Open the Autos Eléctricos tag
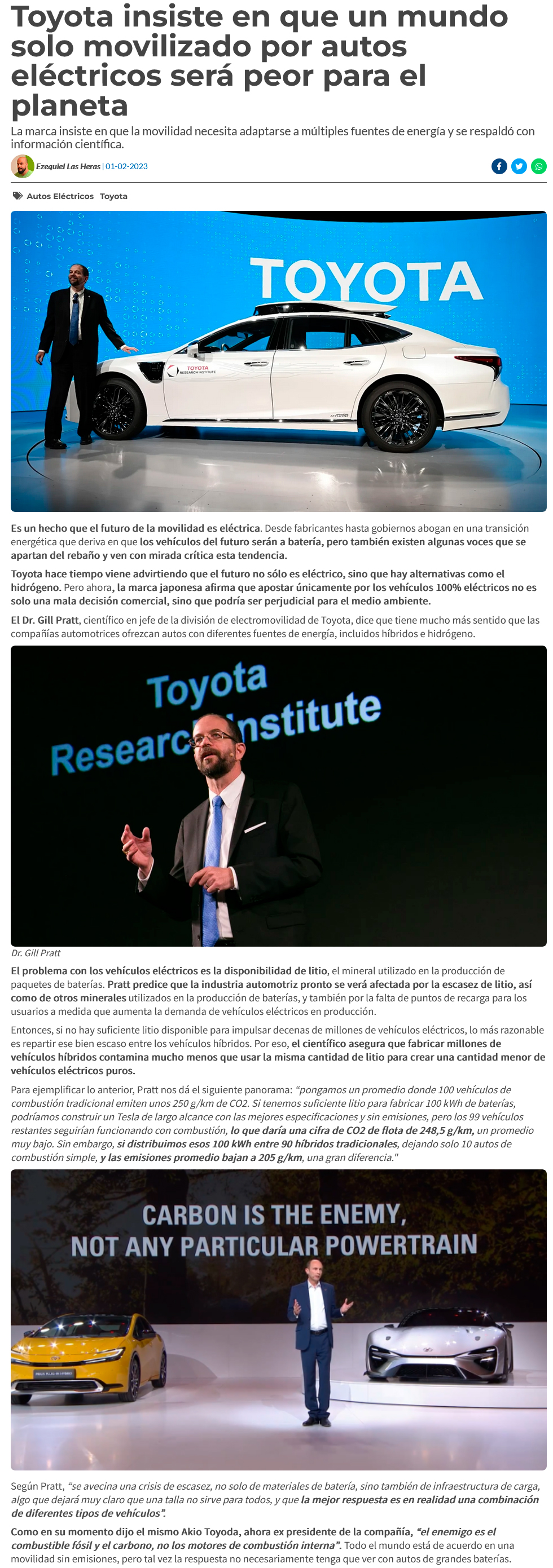553x1568 pixels. click(60, 196)
